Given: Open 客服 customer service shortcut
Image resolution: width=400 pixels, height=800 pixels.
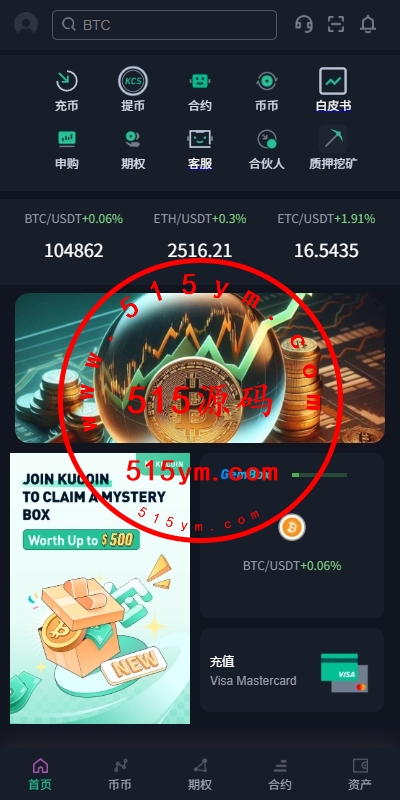Looking at the screenshot, I should 199,149.
